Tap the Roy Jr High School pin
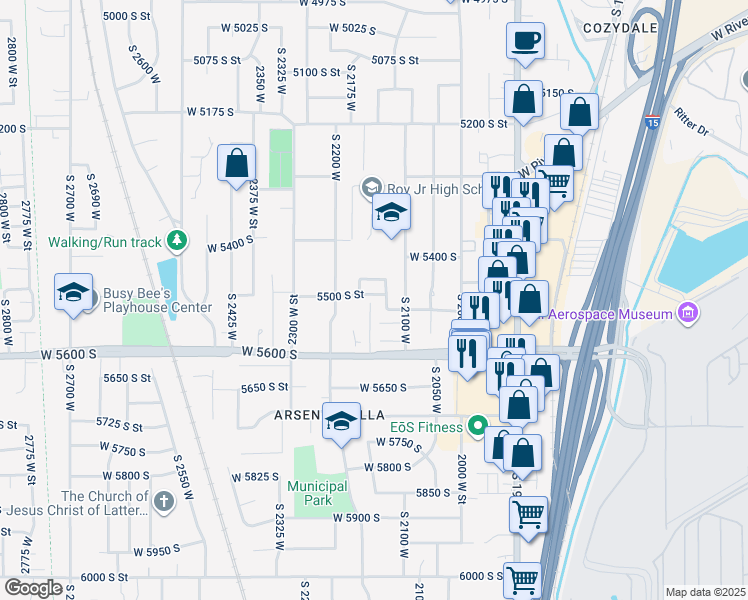Screen dimensions: 748x600 coord(371,188)
